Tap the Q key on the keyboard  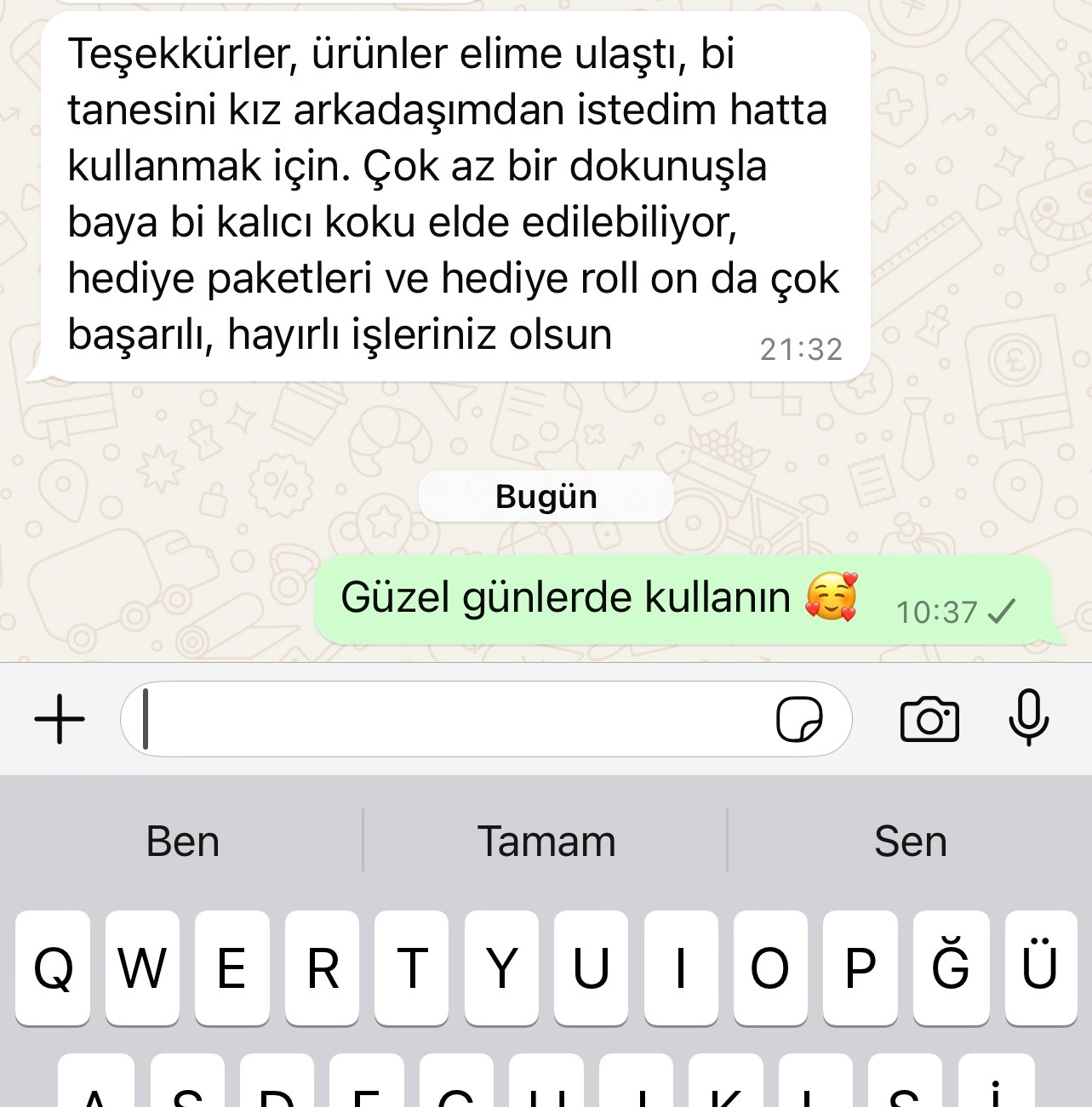pos(53,967)
